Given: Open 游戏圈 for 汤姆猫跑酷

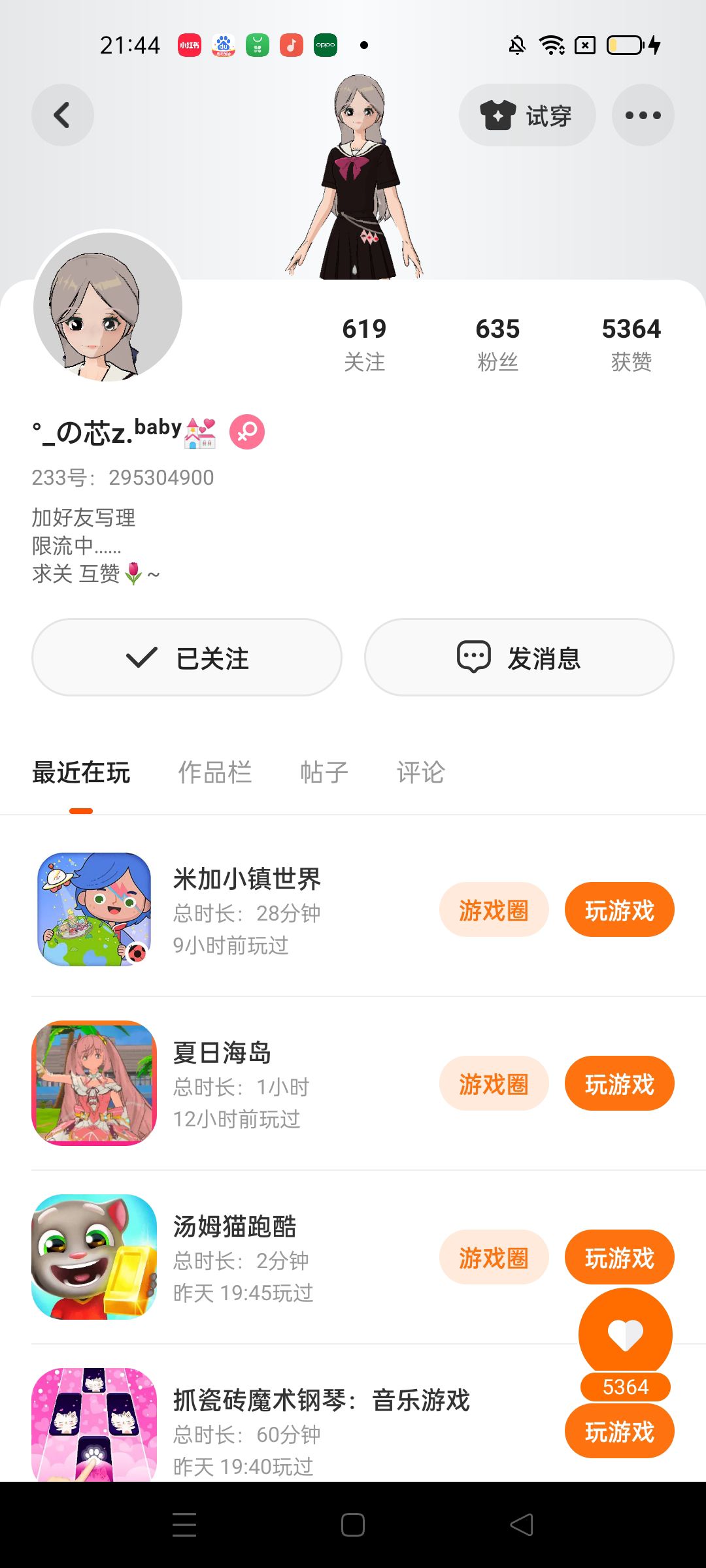Looking at the screenshot, I should click(x=494, y=1257).
